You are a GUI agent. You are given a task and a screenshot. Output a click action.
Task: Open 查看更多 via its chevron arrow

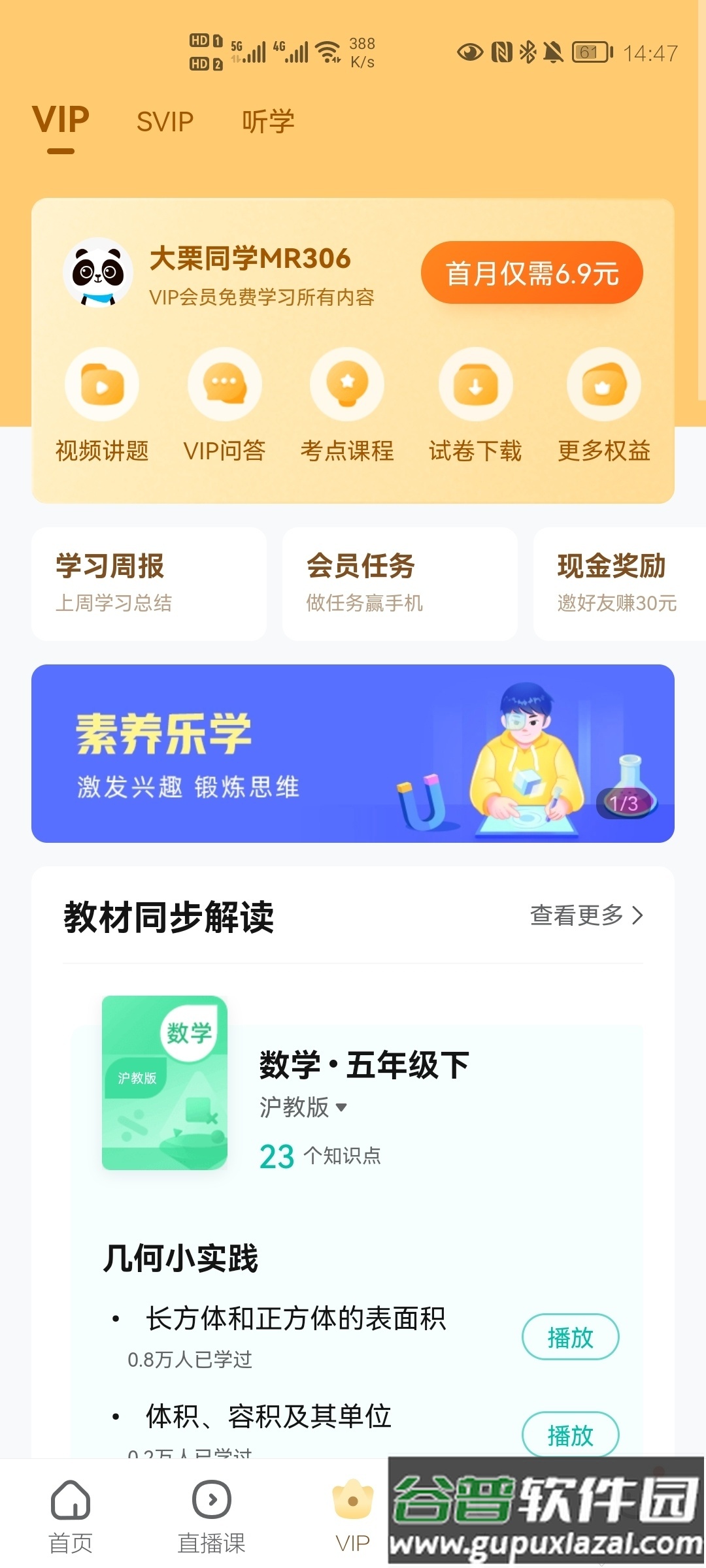[x=635, y=917]
